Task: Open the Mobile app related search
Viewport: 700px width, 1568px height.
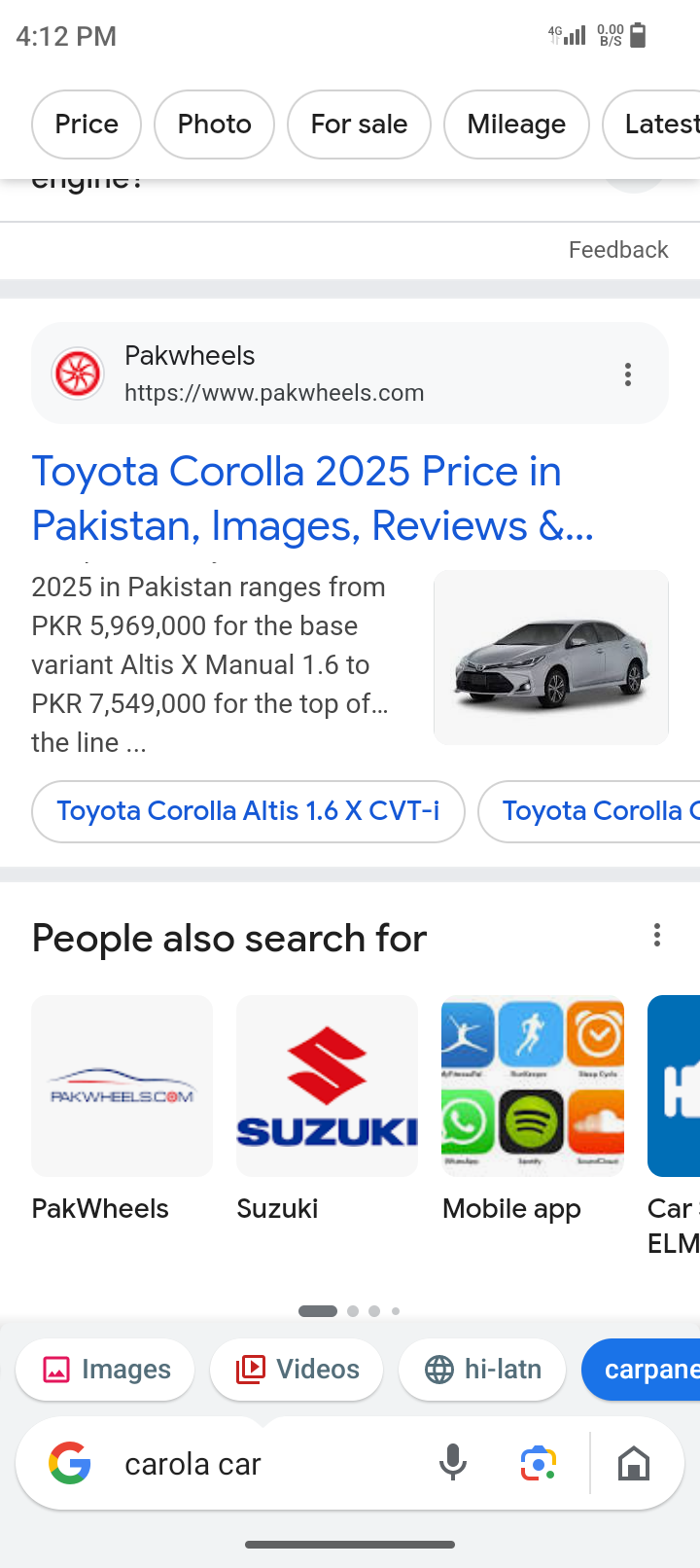Action: [x=532, y=1109]
